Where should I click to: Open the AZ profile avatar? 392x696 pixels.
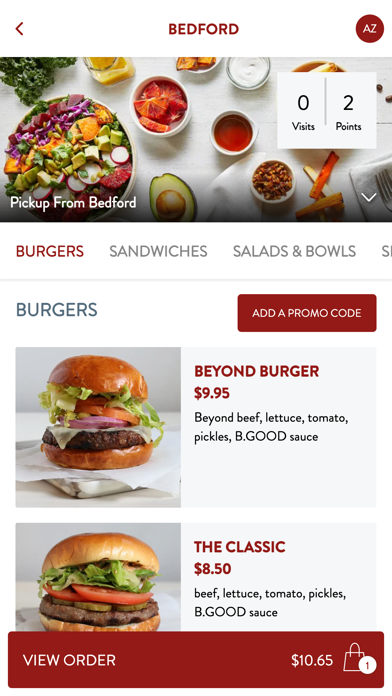click(x=369, y=29)
